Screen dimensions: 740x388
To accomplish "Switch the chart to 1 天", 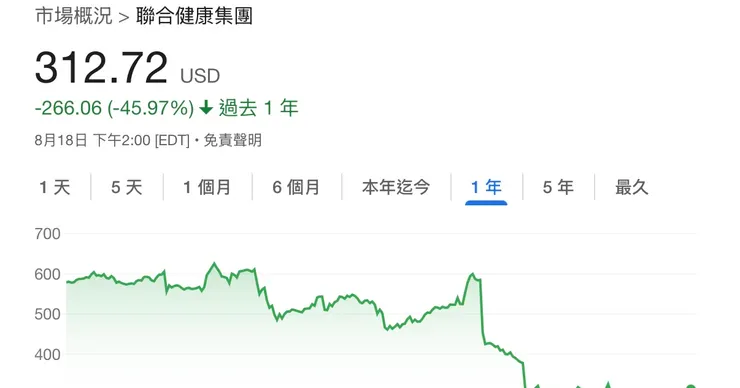I will click(55, 187).
